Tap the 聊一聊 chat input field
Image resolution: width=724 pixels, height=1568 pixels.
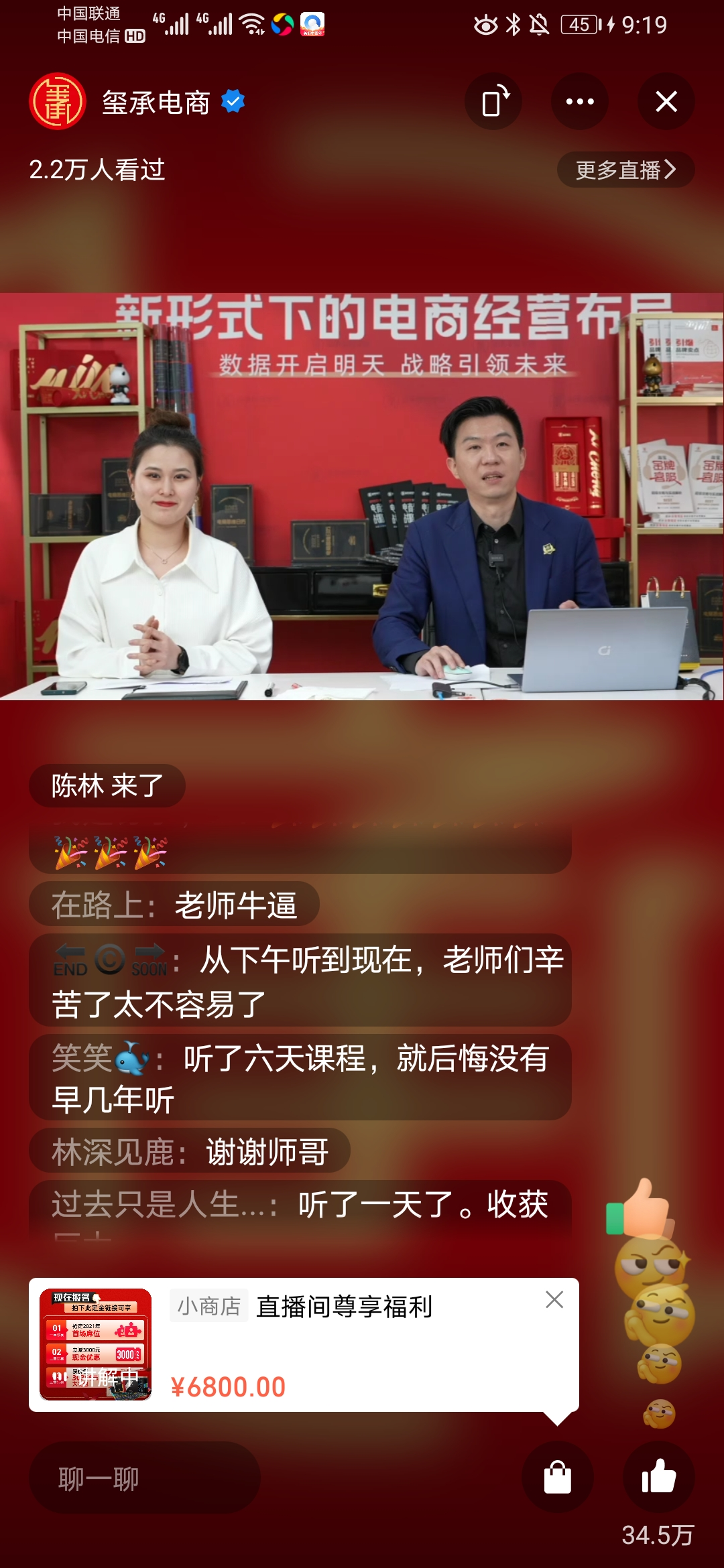tap(145, 1478)
